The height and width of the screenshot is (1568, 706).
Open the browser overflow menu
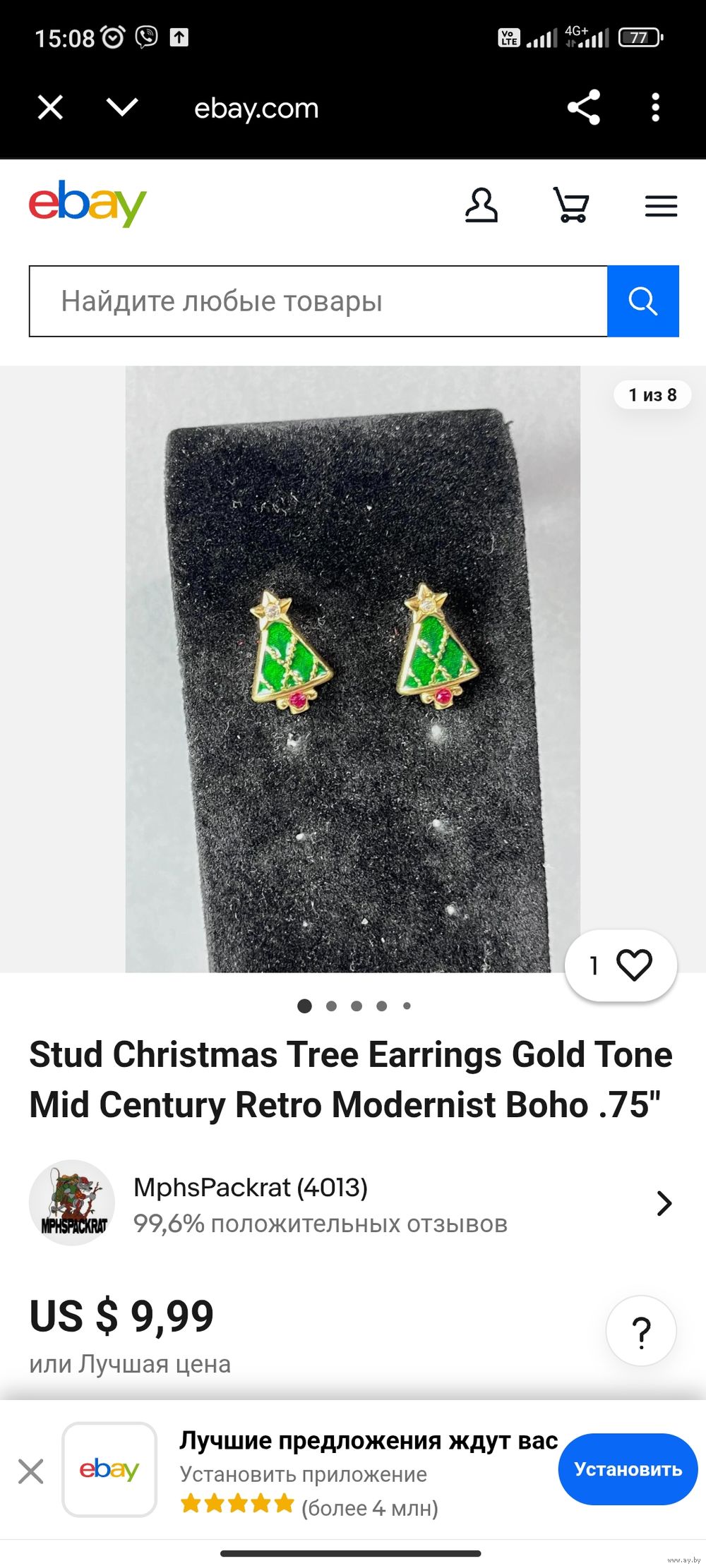point(656,107)
